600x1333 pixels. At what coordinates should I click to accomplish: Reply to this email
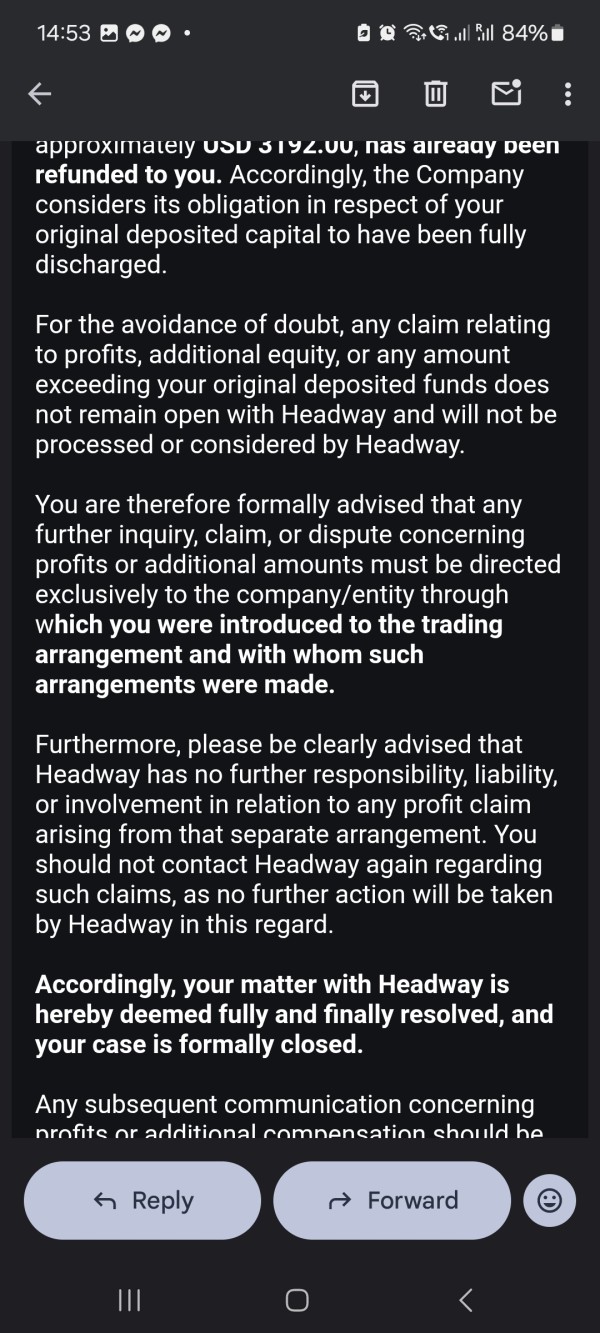coord(143,1200)
